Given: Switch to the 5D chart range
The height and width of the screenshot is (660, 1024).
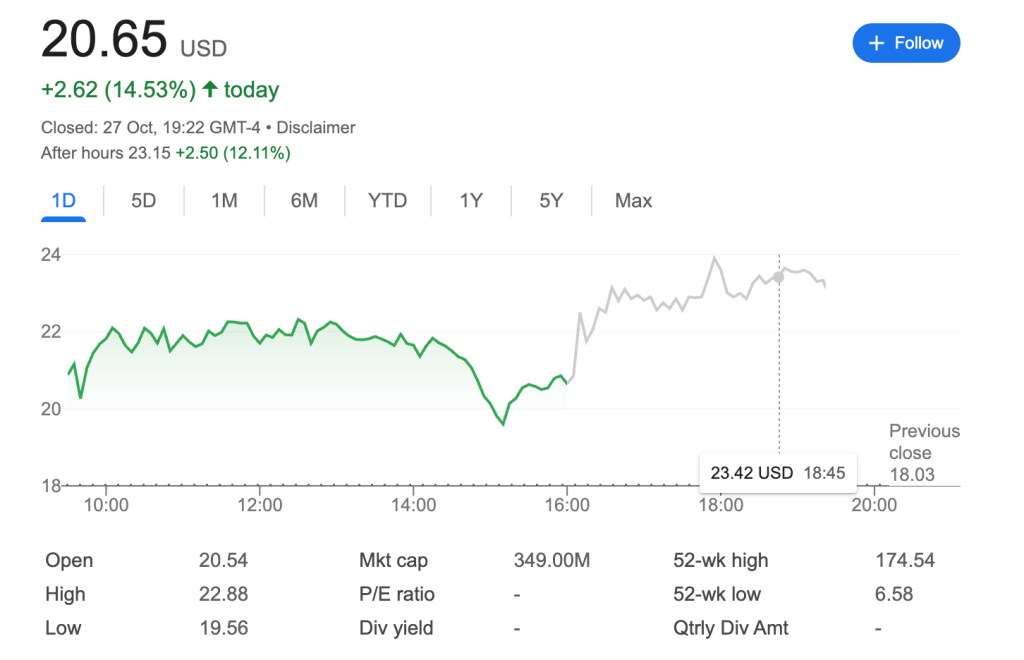Looking at the screenshot, I should tap(144, 201).
